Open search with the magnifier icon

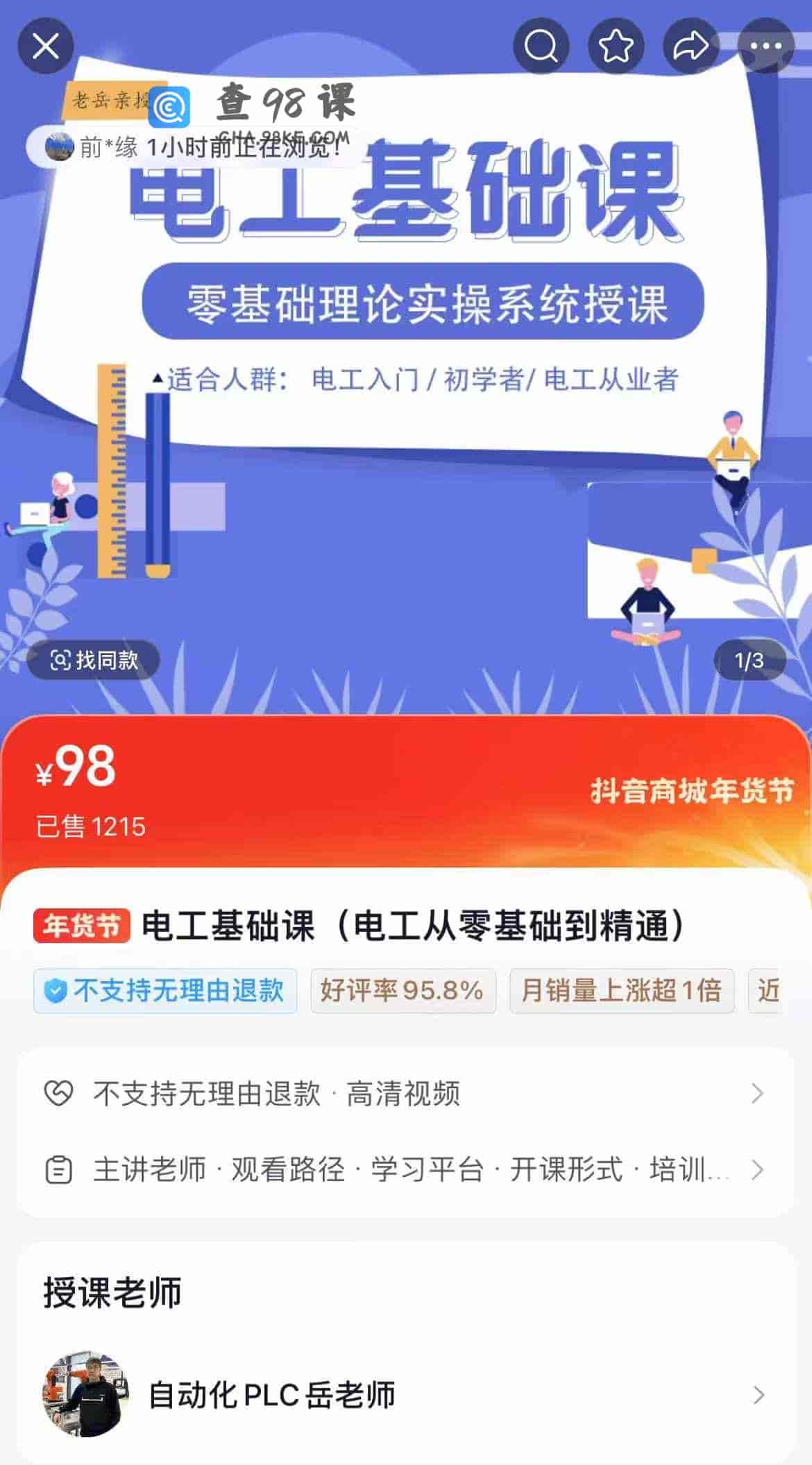coord(541,46)
